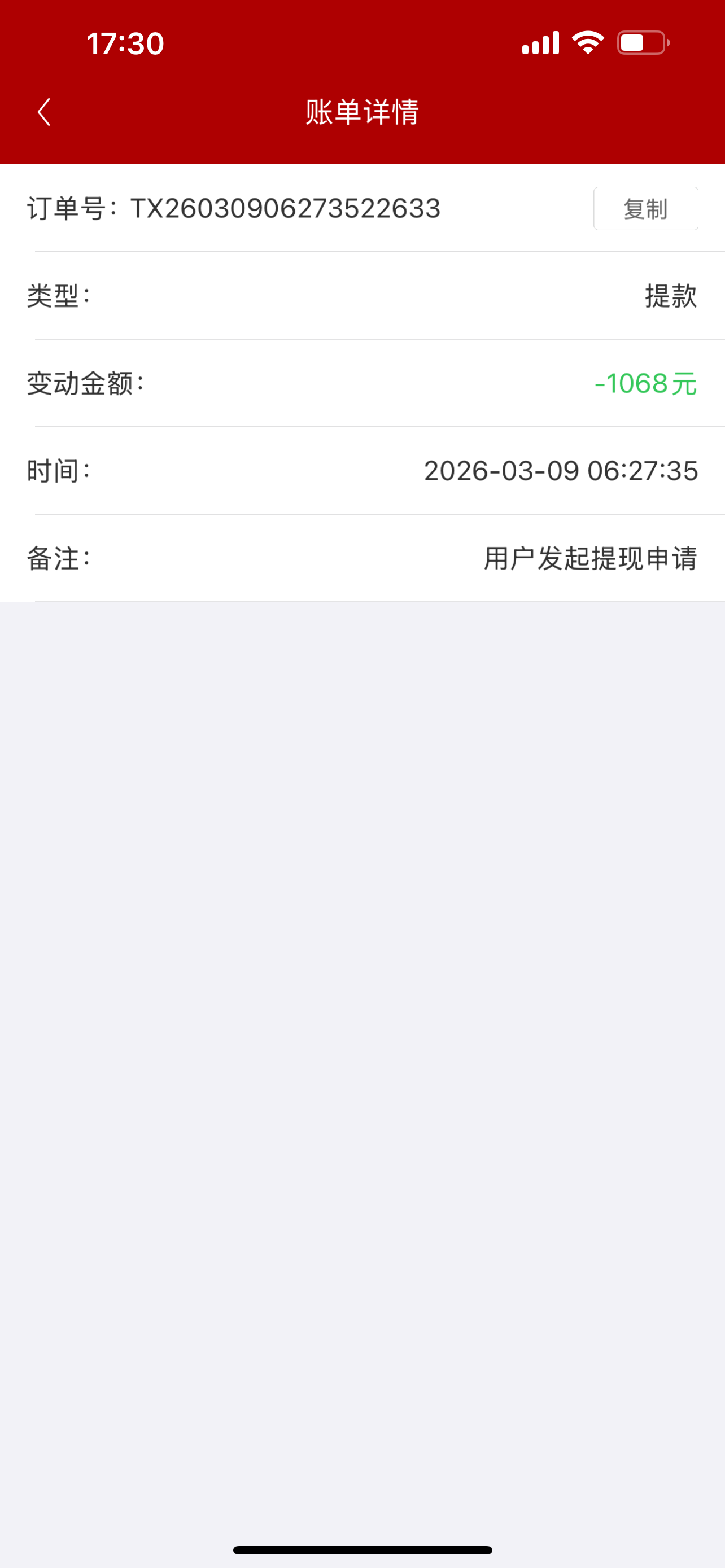Tap the timestamp 2026-03-09 06:27:35
Viewport: 725px width, 1568px height.
tap(561, 472)
